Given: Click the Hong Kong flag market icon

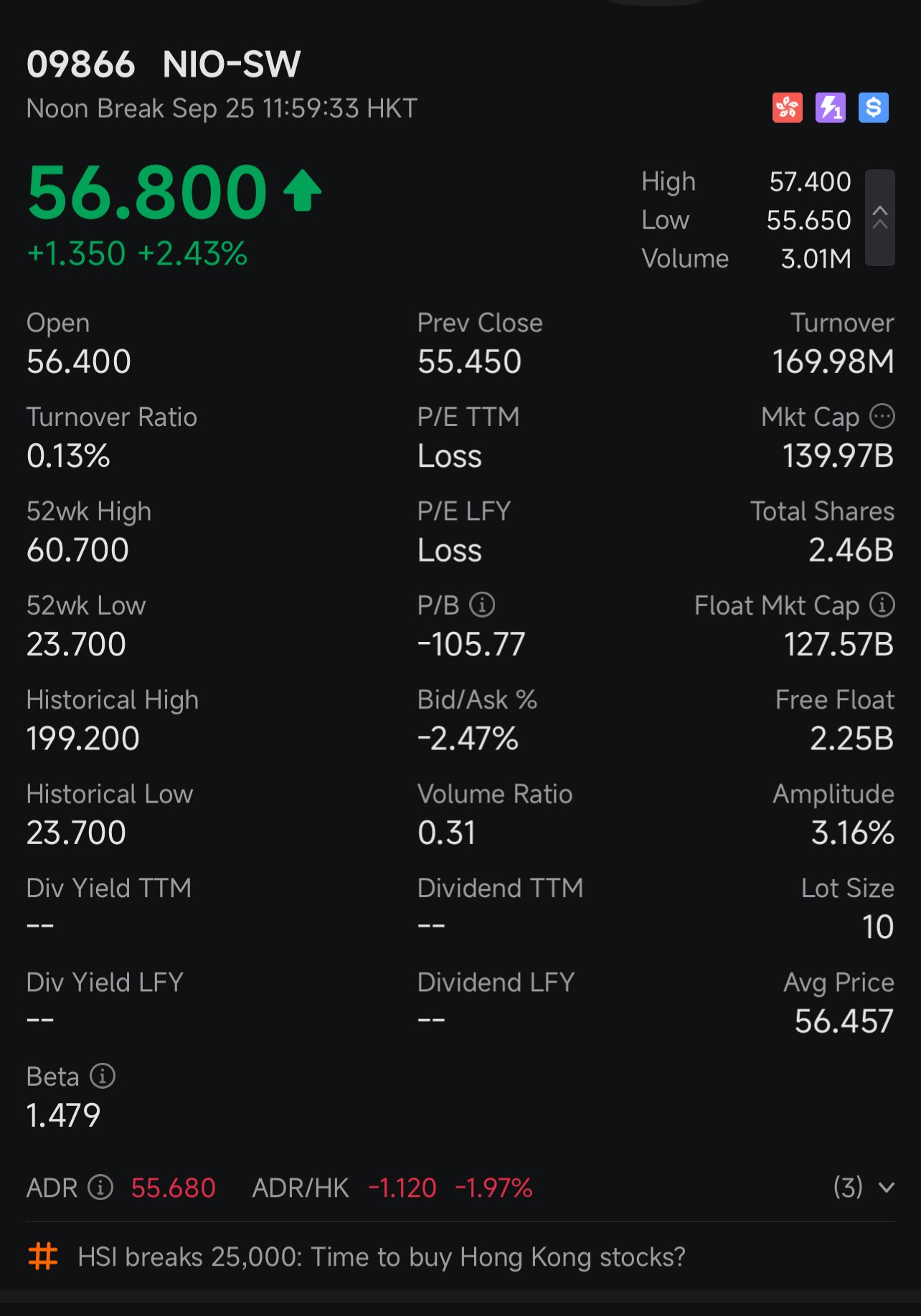Looking at the screenshot, I should [x=787, y=106].
